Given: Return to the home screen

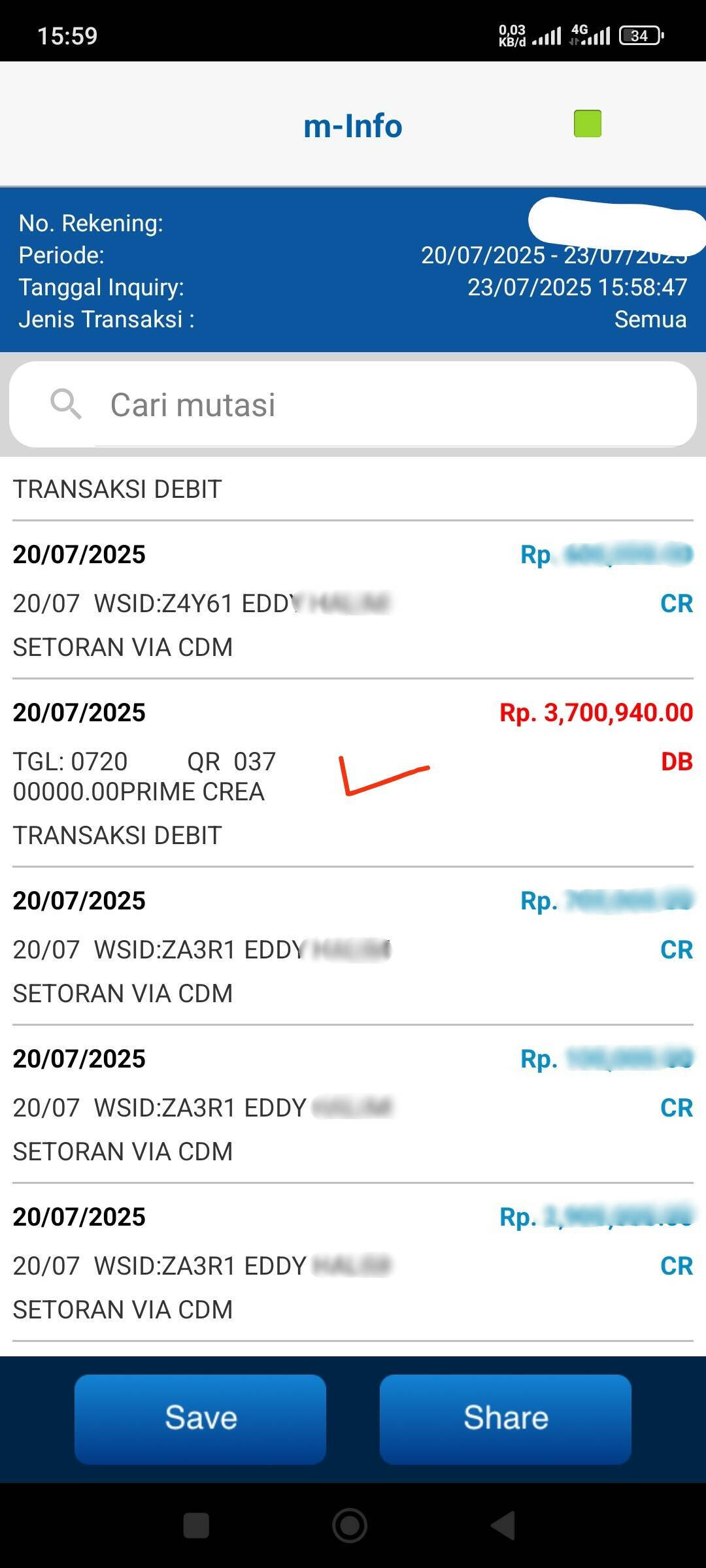Looking at the screenshot, I should 350,1526.
